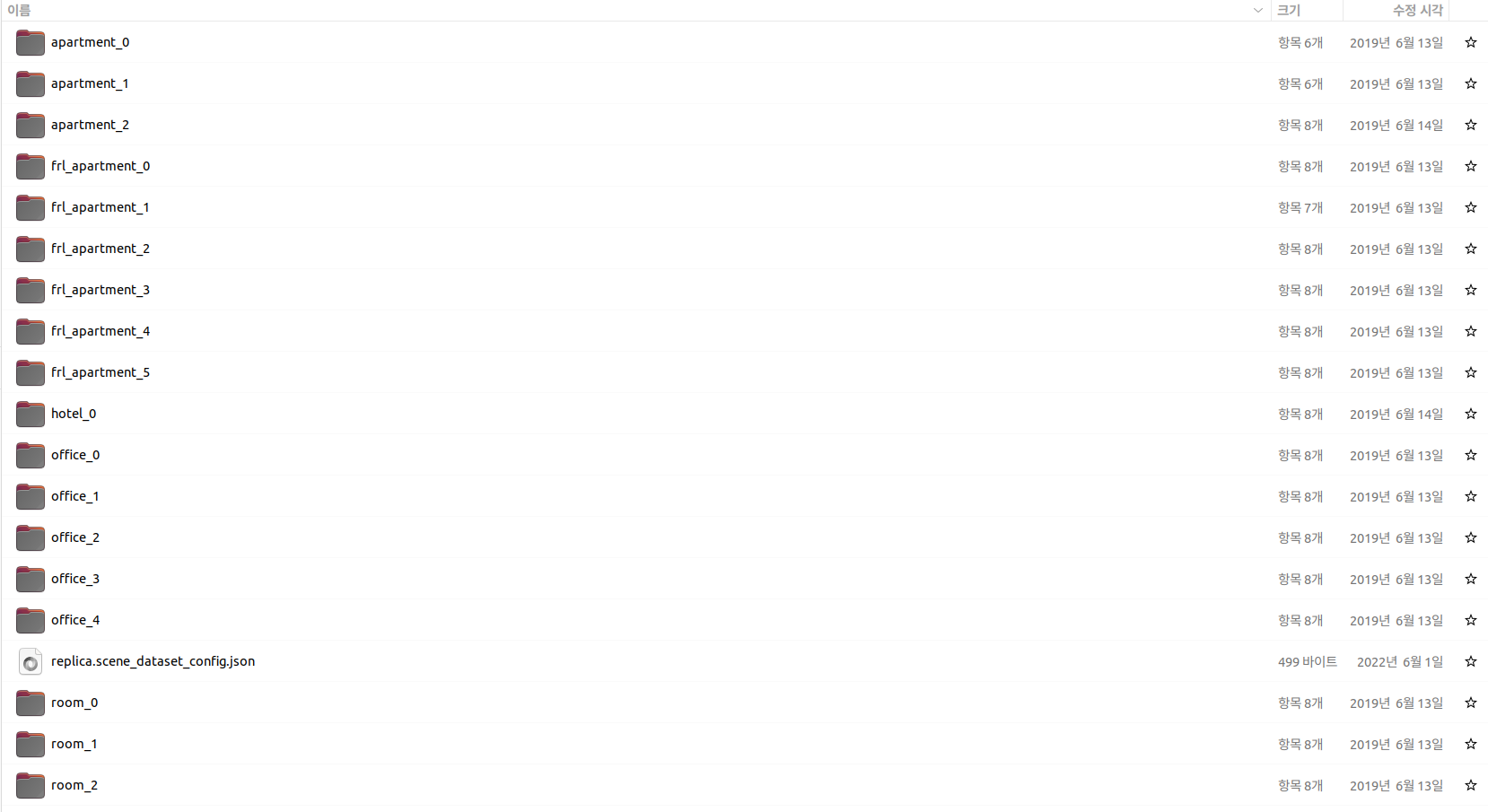Open the frl_apartment_1 folder
Screen dimensions: 1488x812
[100, 207]
